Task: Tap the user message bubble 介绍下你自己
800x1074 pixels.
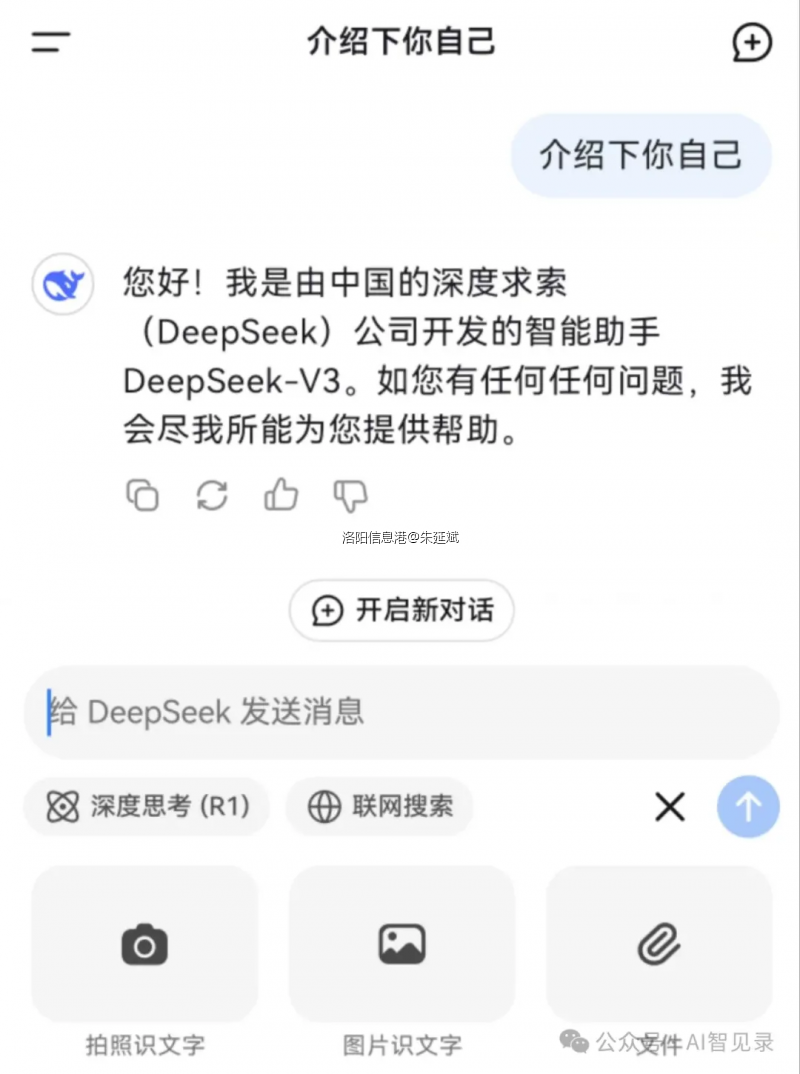Action: point(640,156)
